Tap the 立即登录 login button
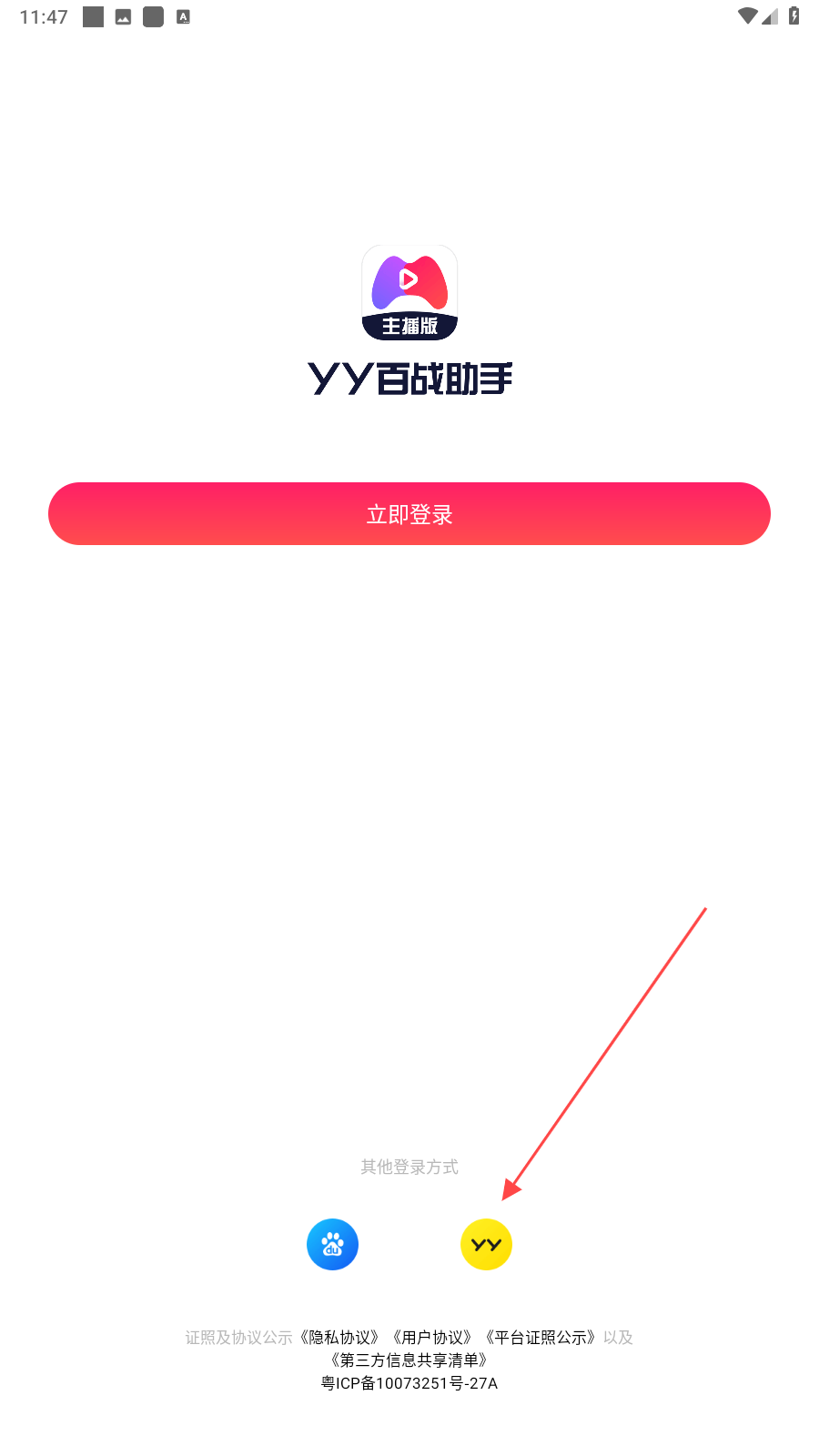 pos(409,514)
